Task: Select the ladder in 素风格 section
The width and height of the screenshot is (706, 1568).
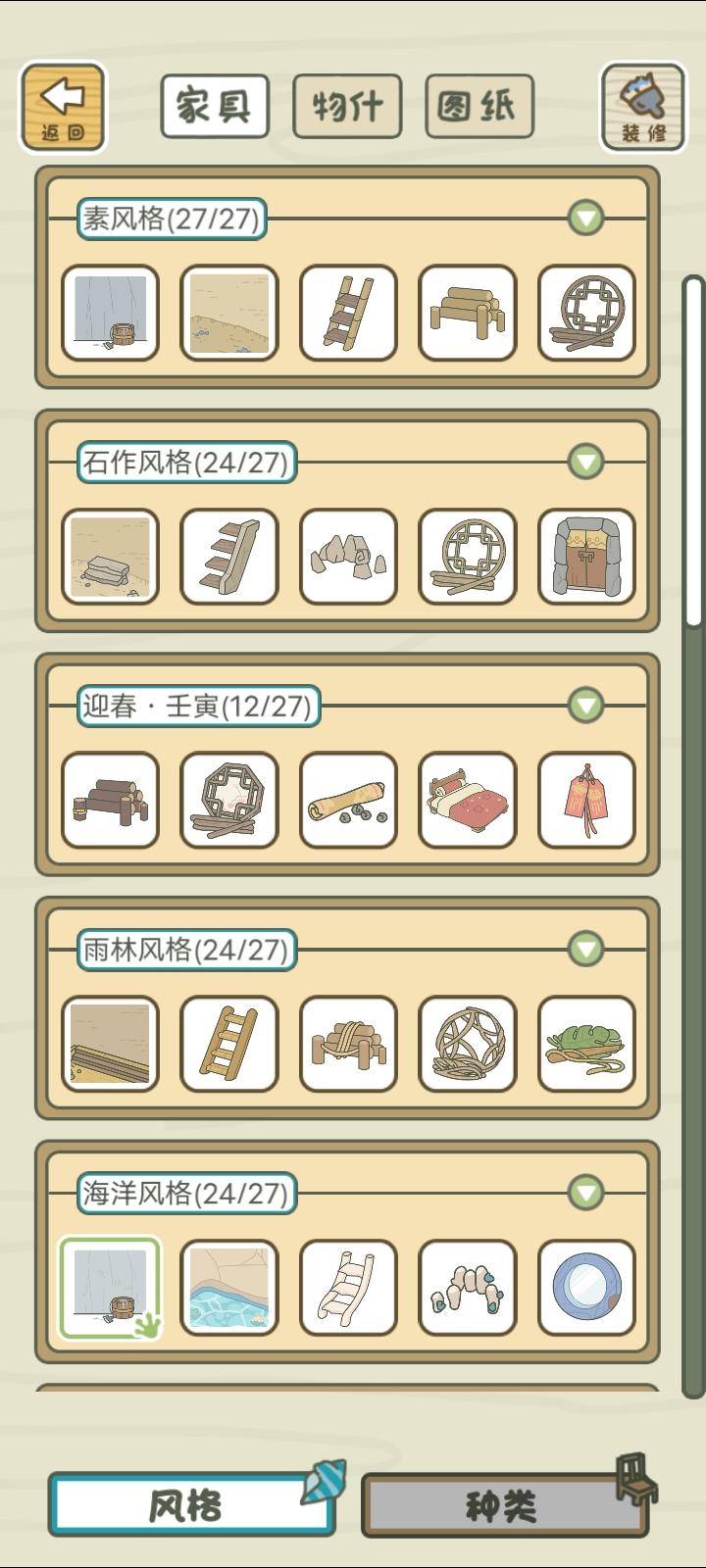Action: (347, 312)
